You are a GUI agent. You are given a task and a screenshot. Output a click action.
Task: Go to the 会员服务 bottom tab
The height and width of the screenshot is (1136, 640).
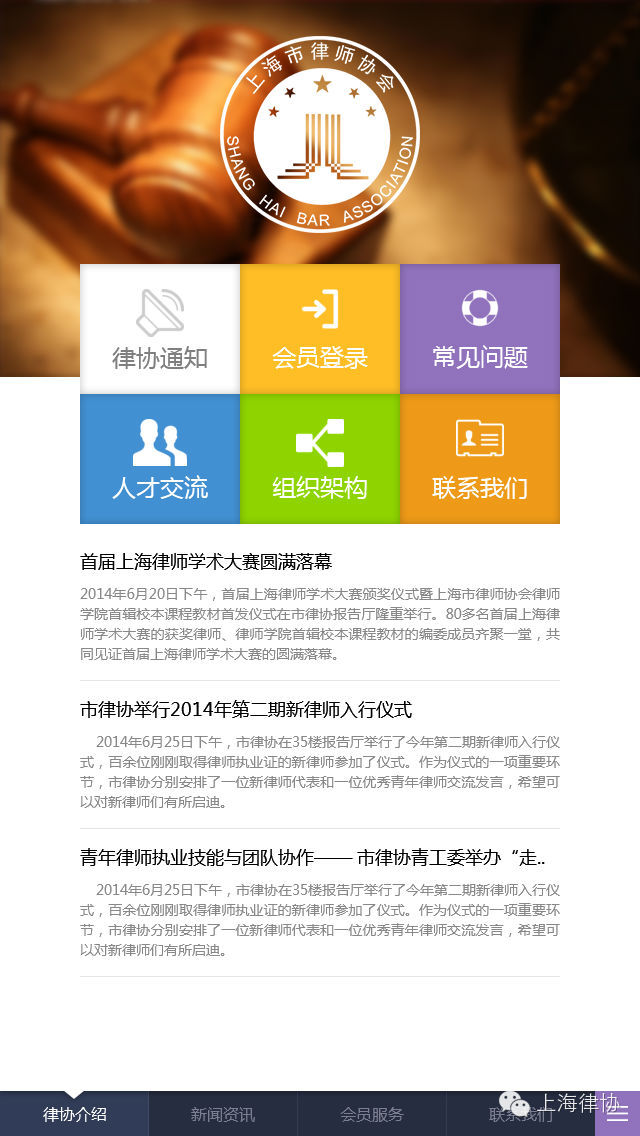click(372, 1115)
